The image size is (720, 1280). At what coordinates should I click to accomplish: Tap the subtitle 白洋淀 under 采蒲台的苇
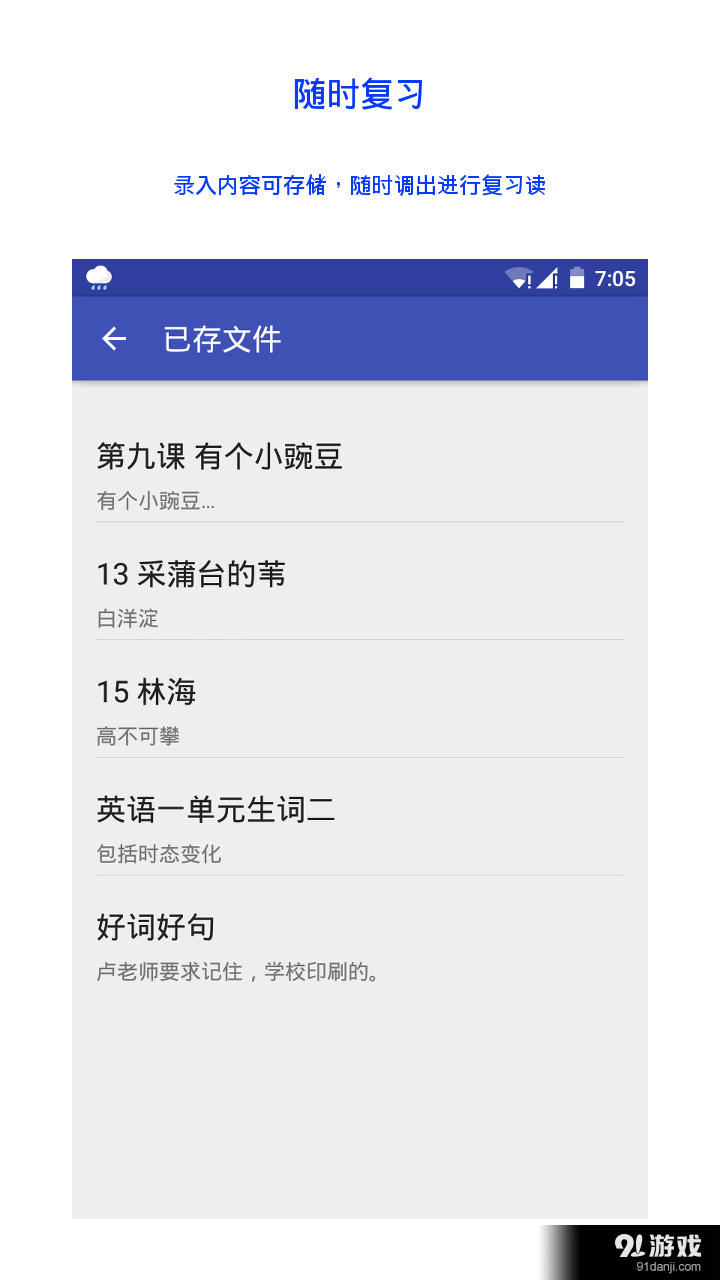[x=129, y=618]
